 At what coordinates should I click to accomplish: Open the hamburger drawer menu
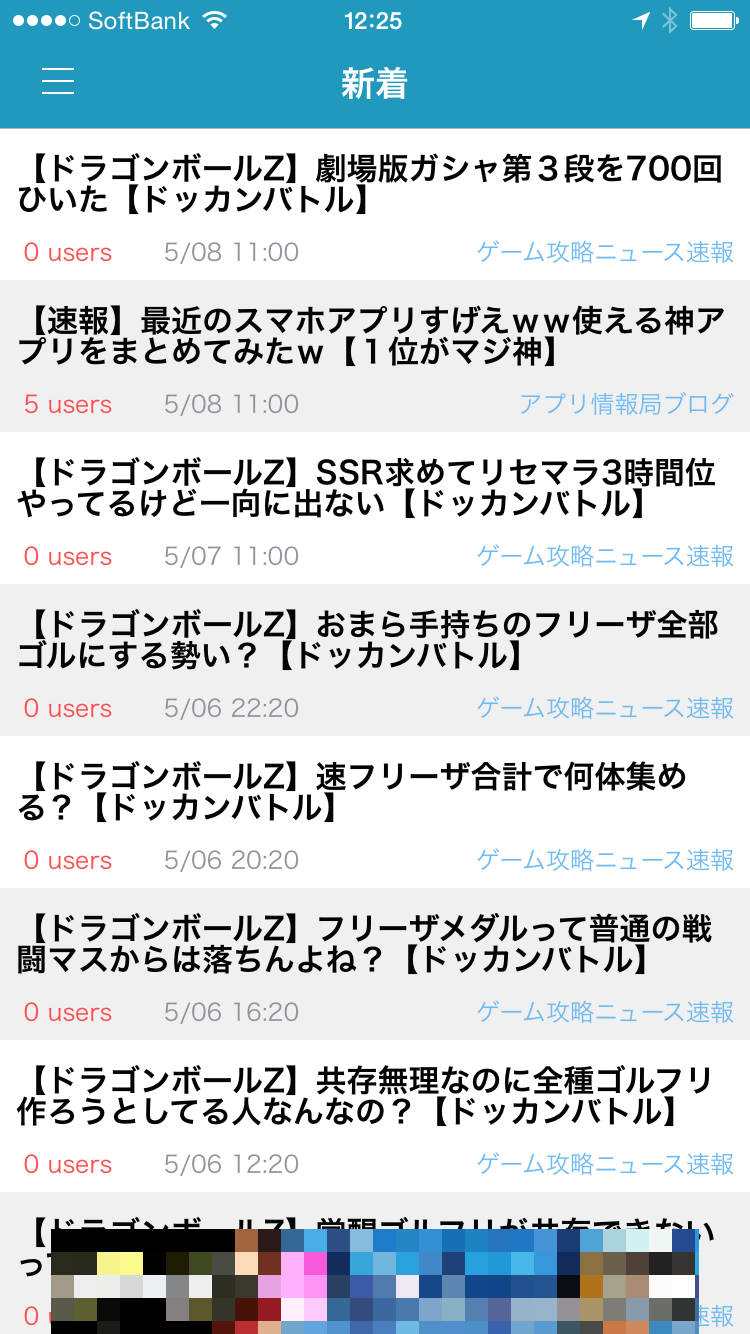(x=58, y=81)
